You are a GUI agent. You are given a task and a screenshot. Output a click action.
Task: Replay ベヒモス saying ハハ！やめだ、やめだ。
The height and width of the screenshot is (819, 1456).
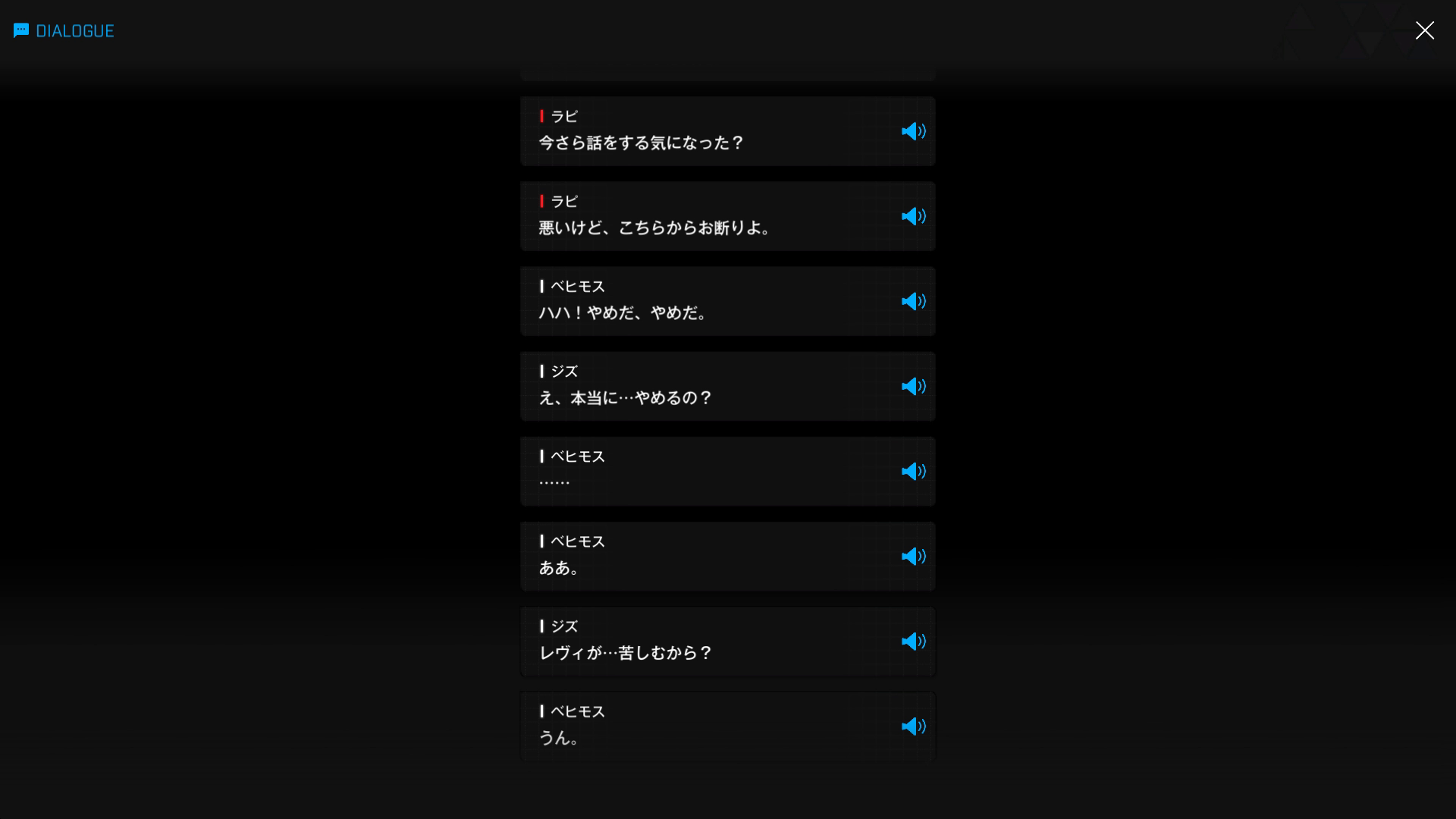(x=913, y=301)
